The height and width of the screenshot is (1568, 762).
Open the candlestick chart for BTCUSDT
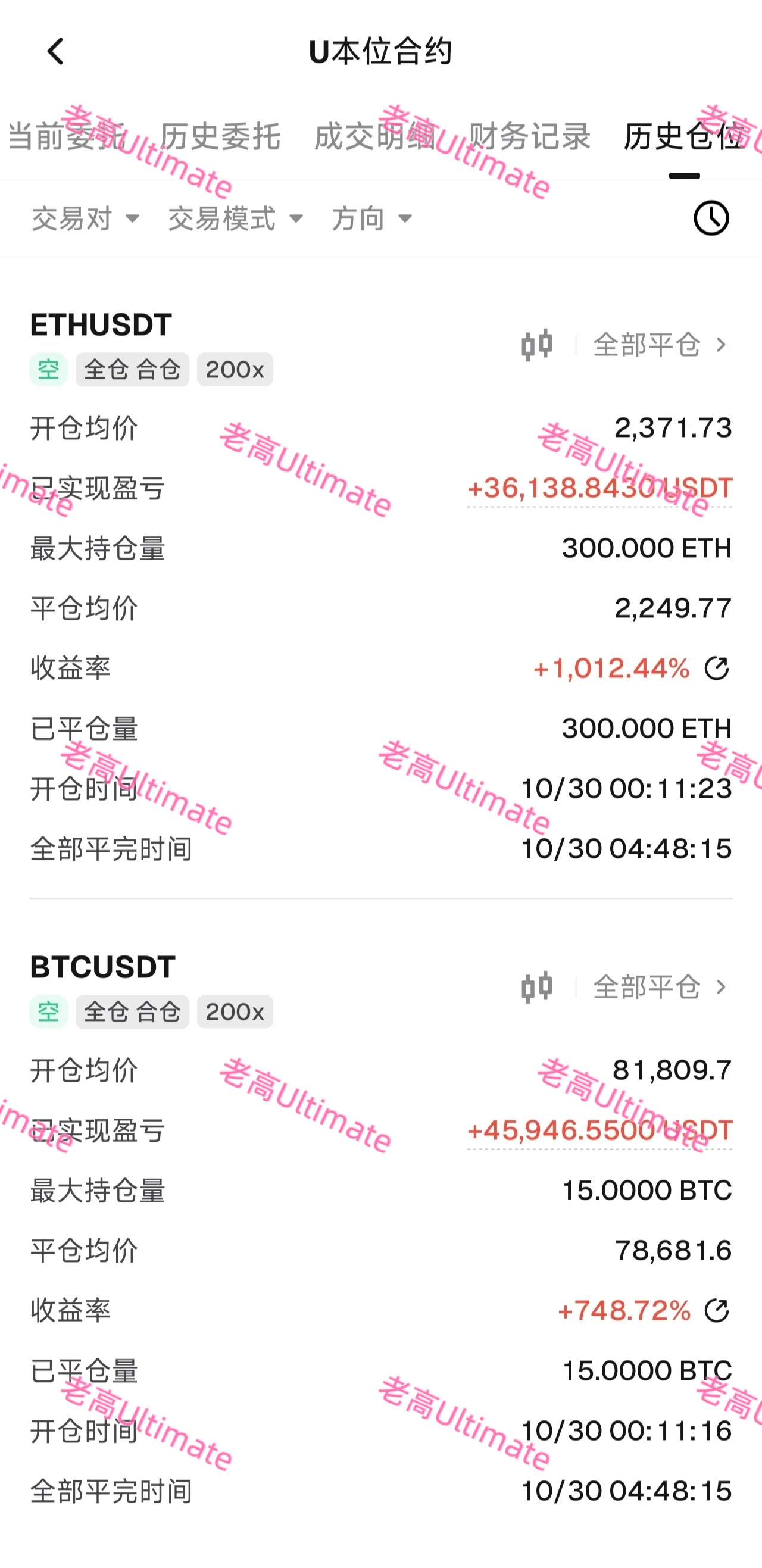[x=537, y=988]
